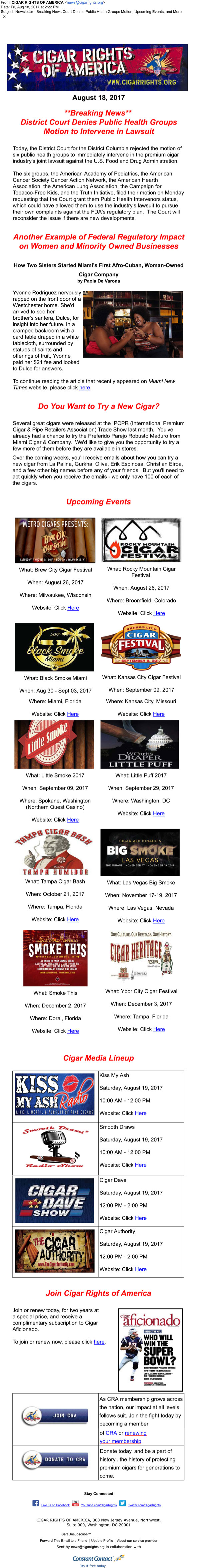Open the Tampa Cigar Bash website link
The height and width of the screenshot is (1568, 200).
(73, 920)
